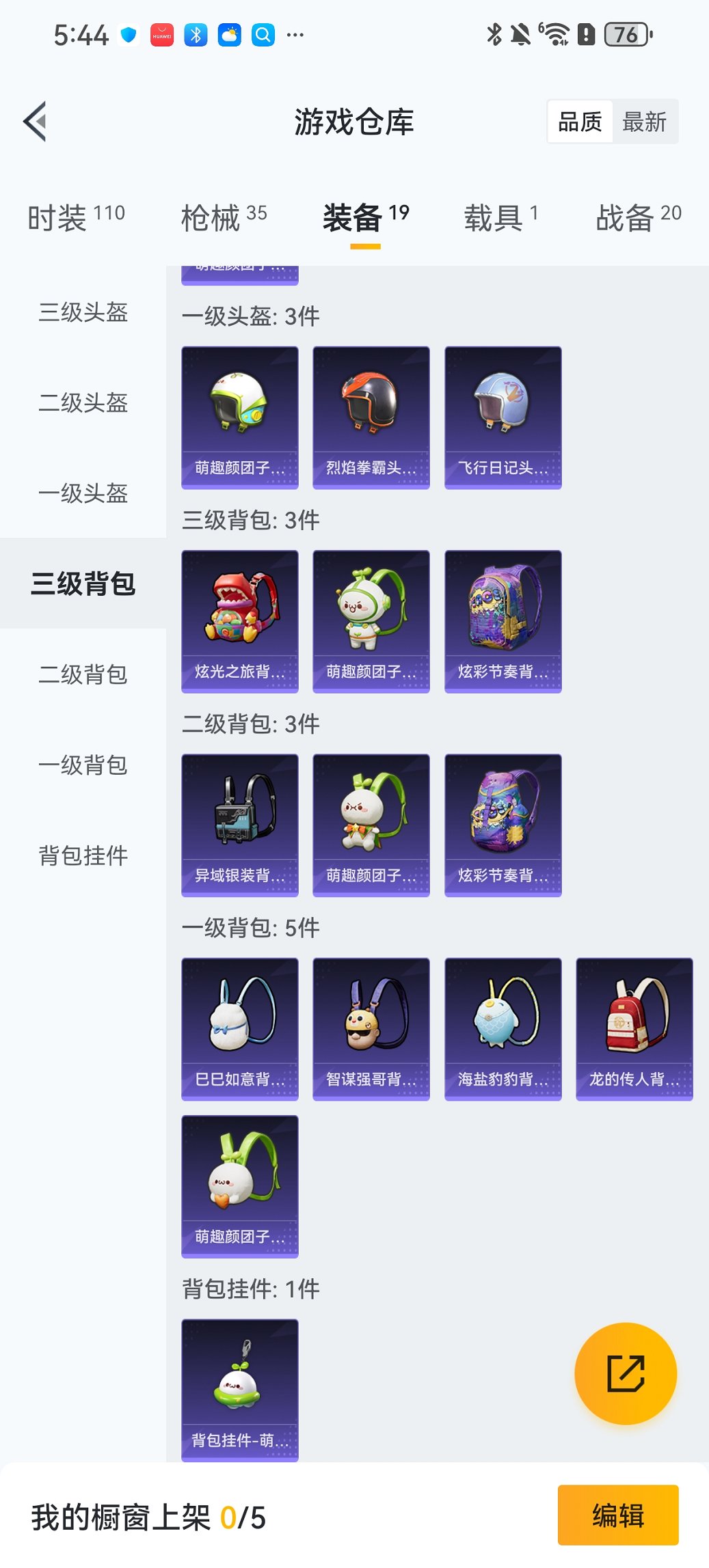The width and height of the screenshot is (709, 1568).
Task: Switch to the 时装 tab
Action: (x=76, y=217)
